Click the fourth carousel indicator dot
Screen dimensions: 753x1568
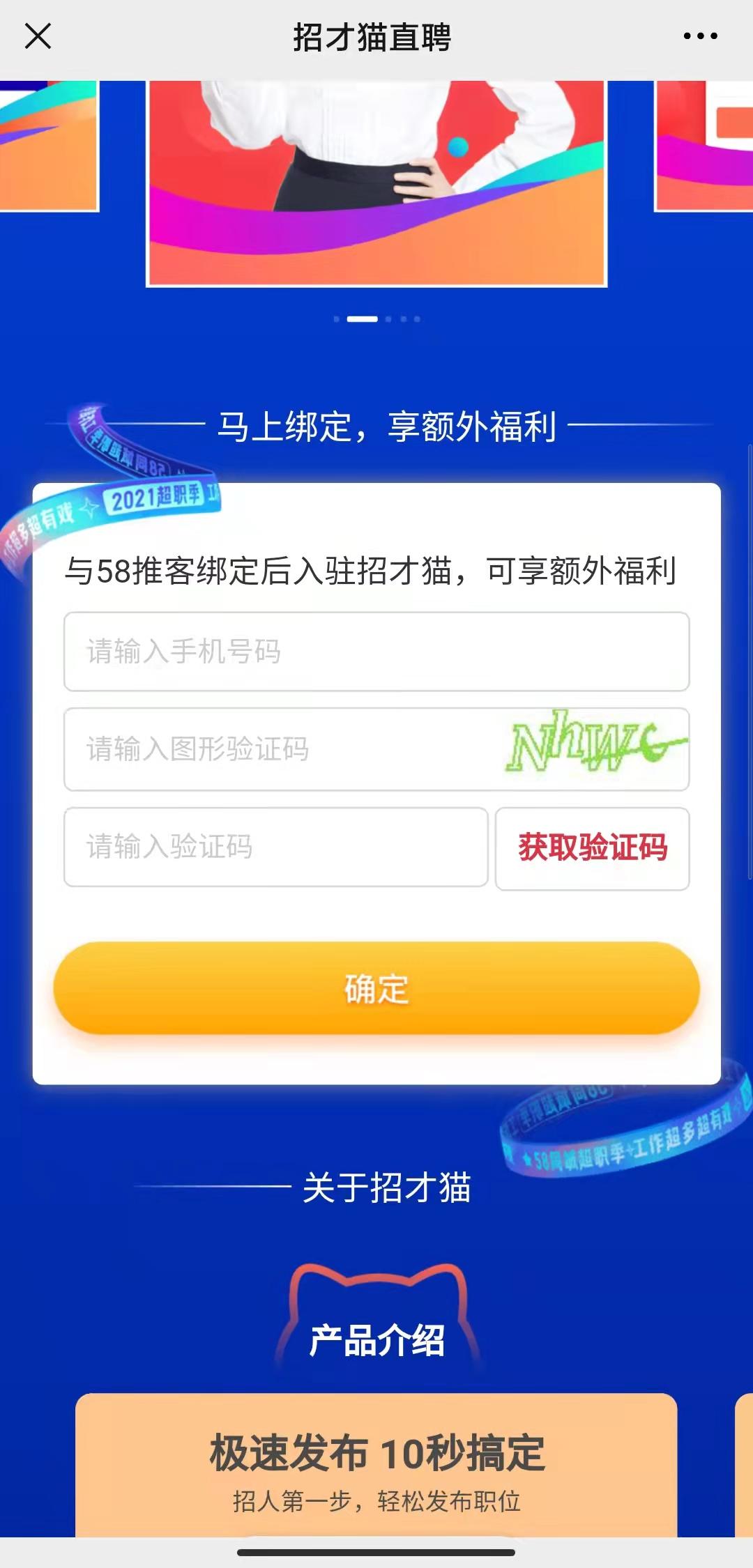[403, 318]
